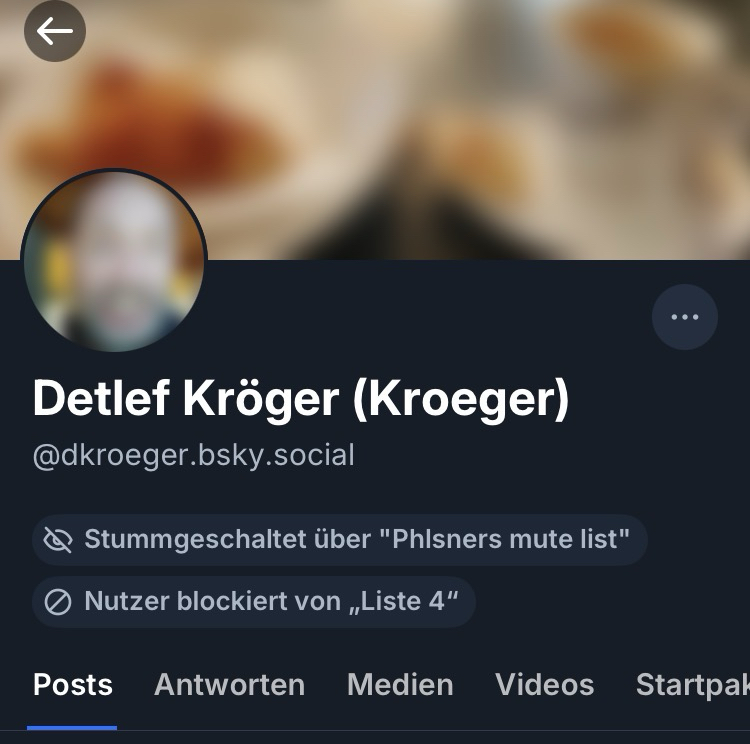Select the Posts tab
The height and width of the screenshot is (744, 750).
pyautogui.click(x=72, y=685)
